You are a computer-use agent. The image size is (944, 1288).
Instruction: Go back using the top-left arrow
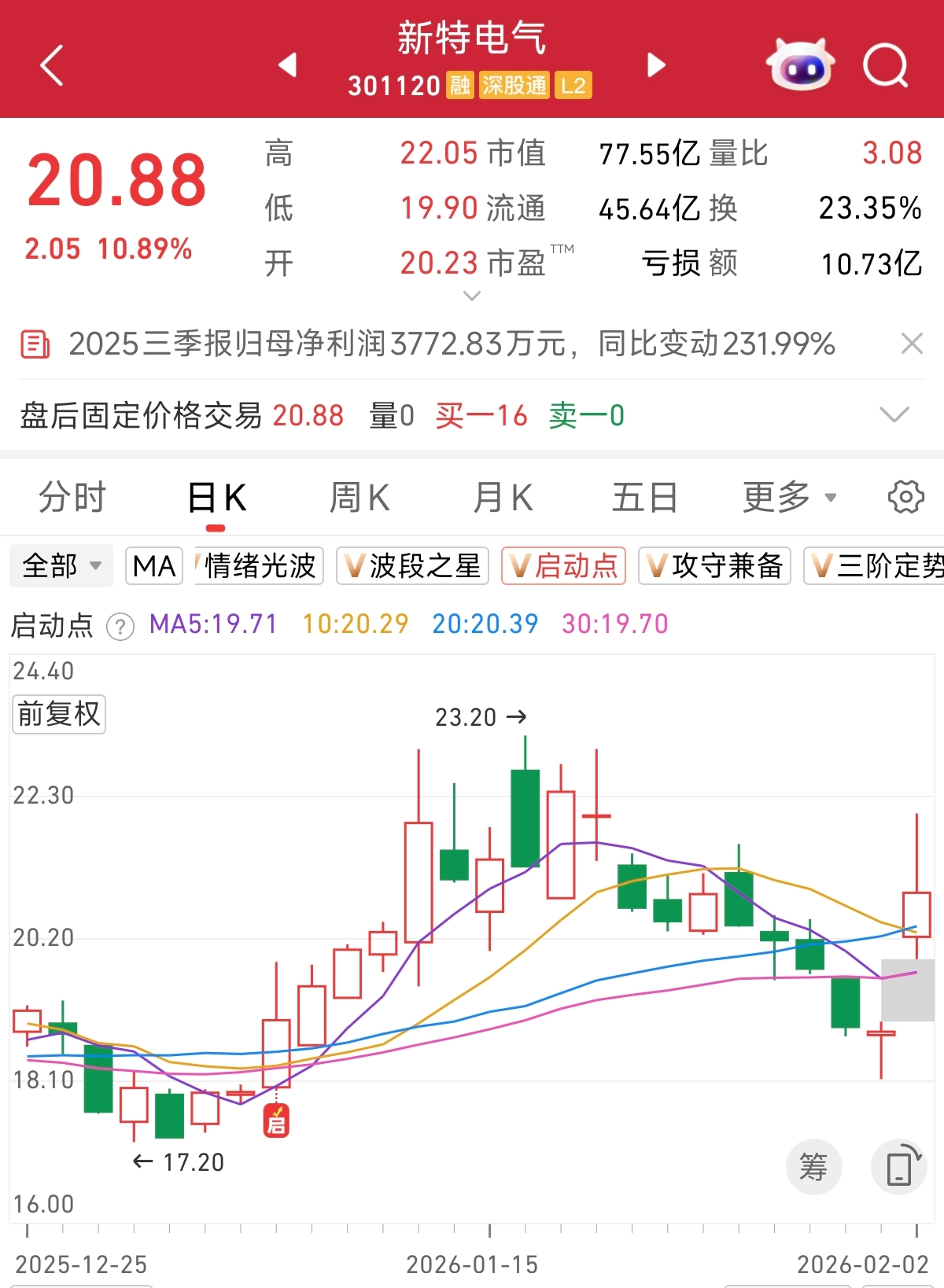pos(52,64)
